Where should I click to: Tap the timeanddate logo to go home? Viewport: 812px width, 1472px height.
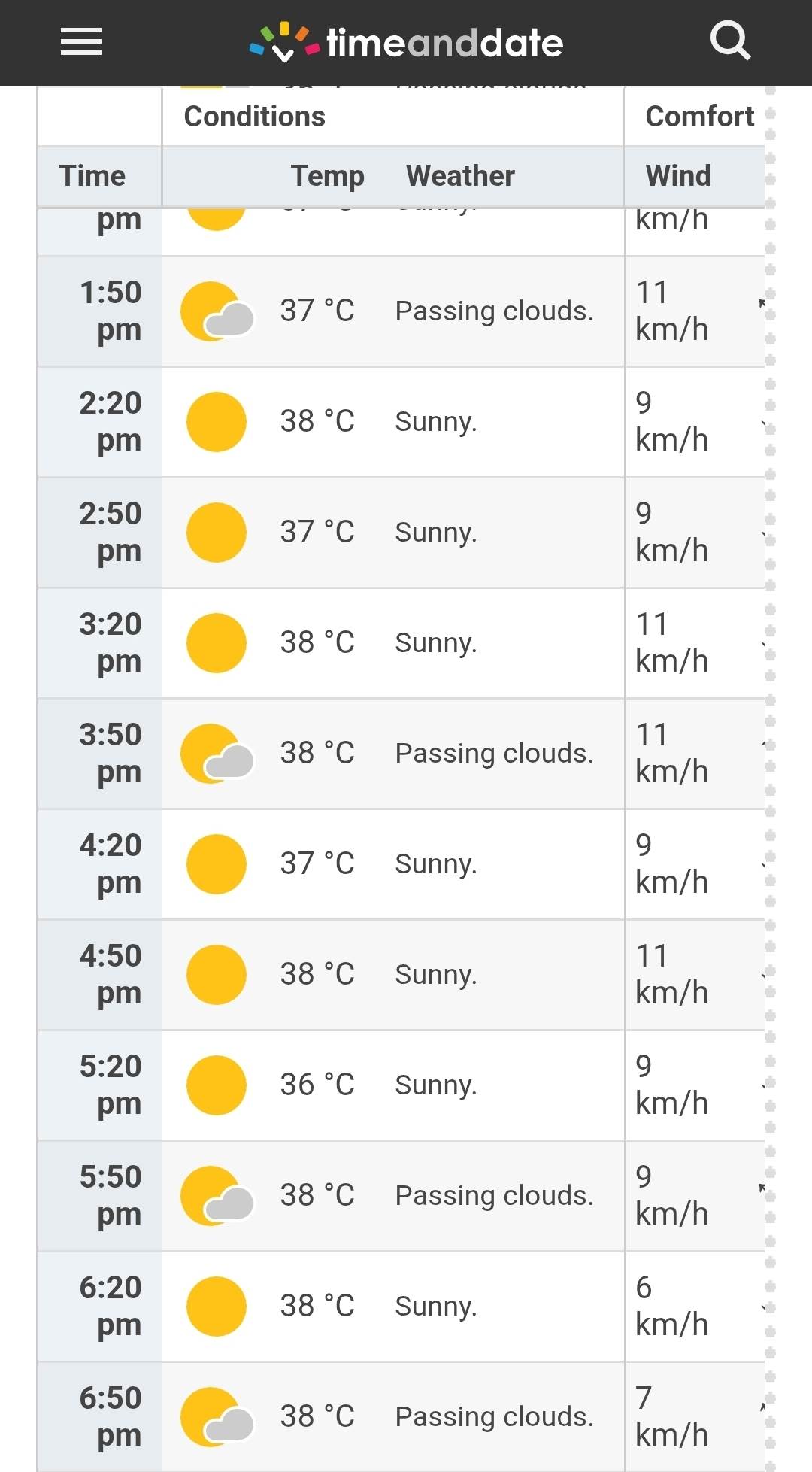tap(406, 42)
